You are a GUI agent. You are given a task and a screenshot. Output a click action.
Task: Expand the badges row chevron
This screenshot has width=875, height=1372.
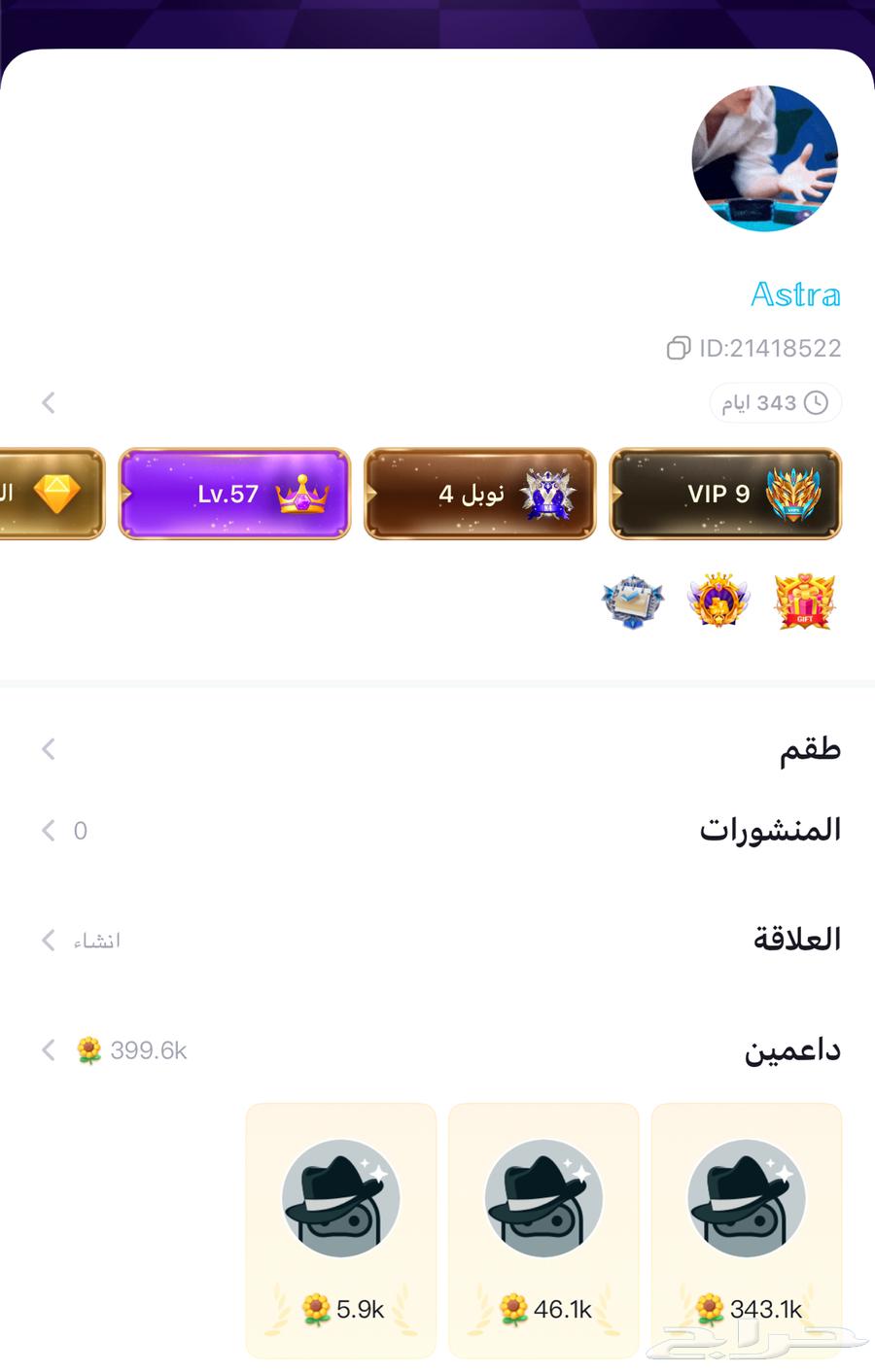click(49, 402)
